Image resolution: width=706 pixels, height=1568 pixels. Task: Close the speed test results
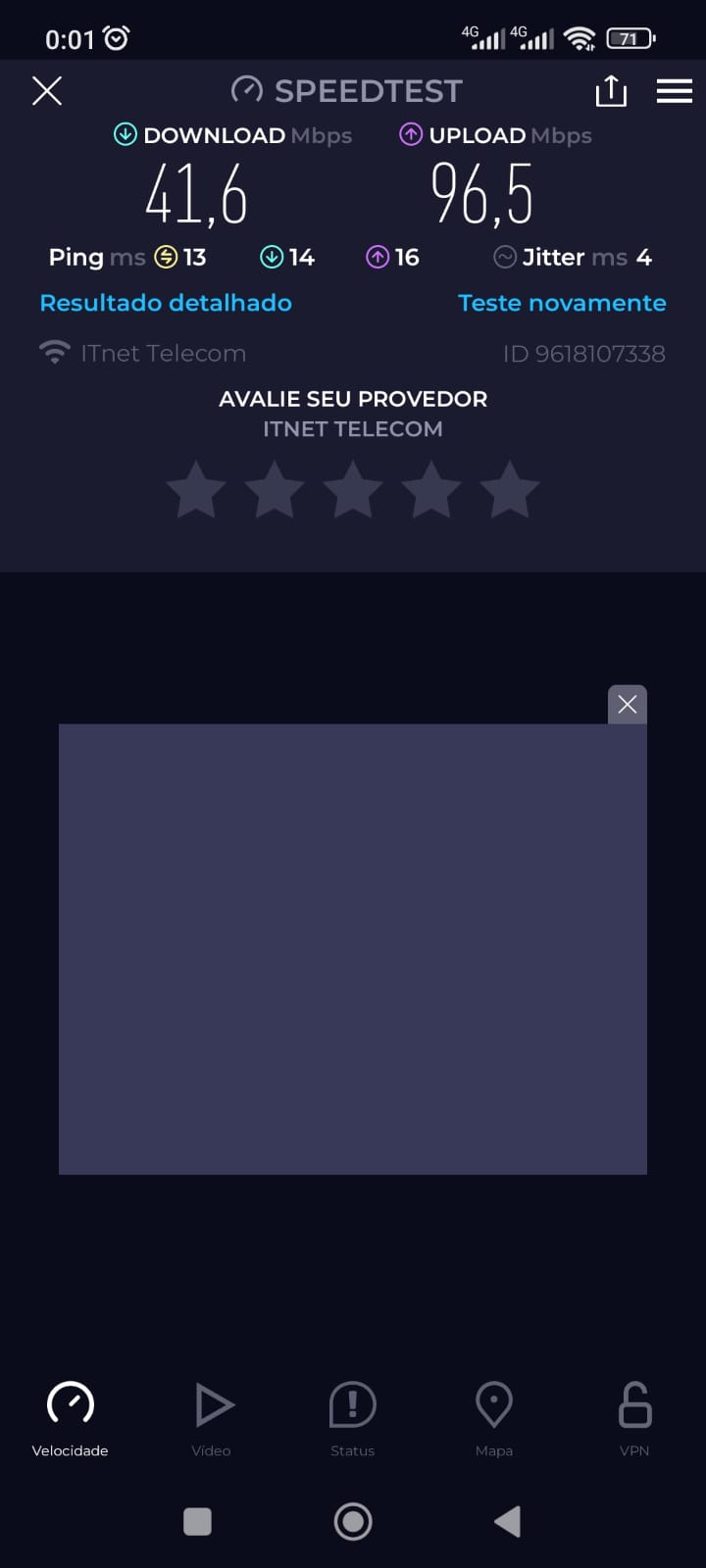(47, 91)
